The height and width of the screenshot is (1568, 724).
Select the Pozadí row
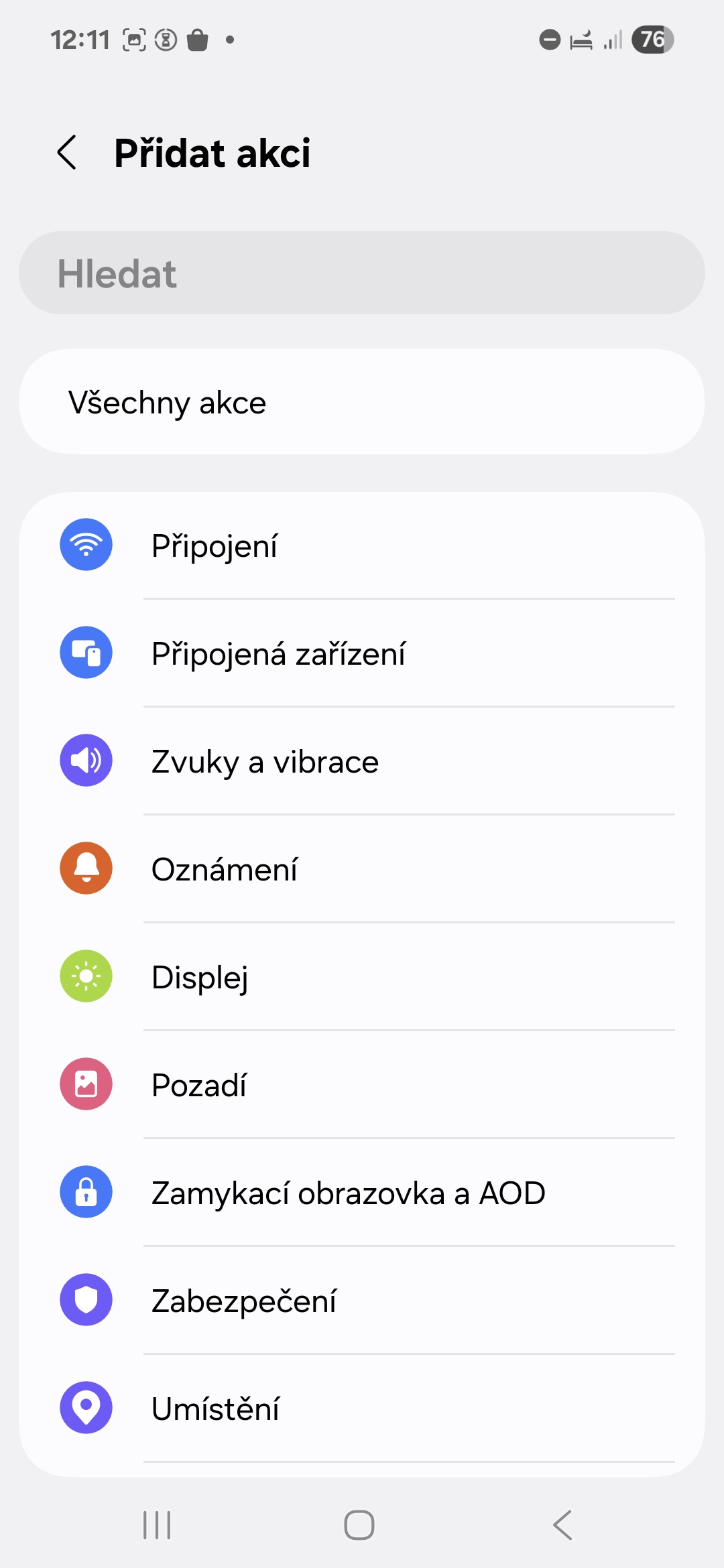click(362, 1085)
